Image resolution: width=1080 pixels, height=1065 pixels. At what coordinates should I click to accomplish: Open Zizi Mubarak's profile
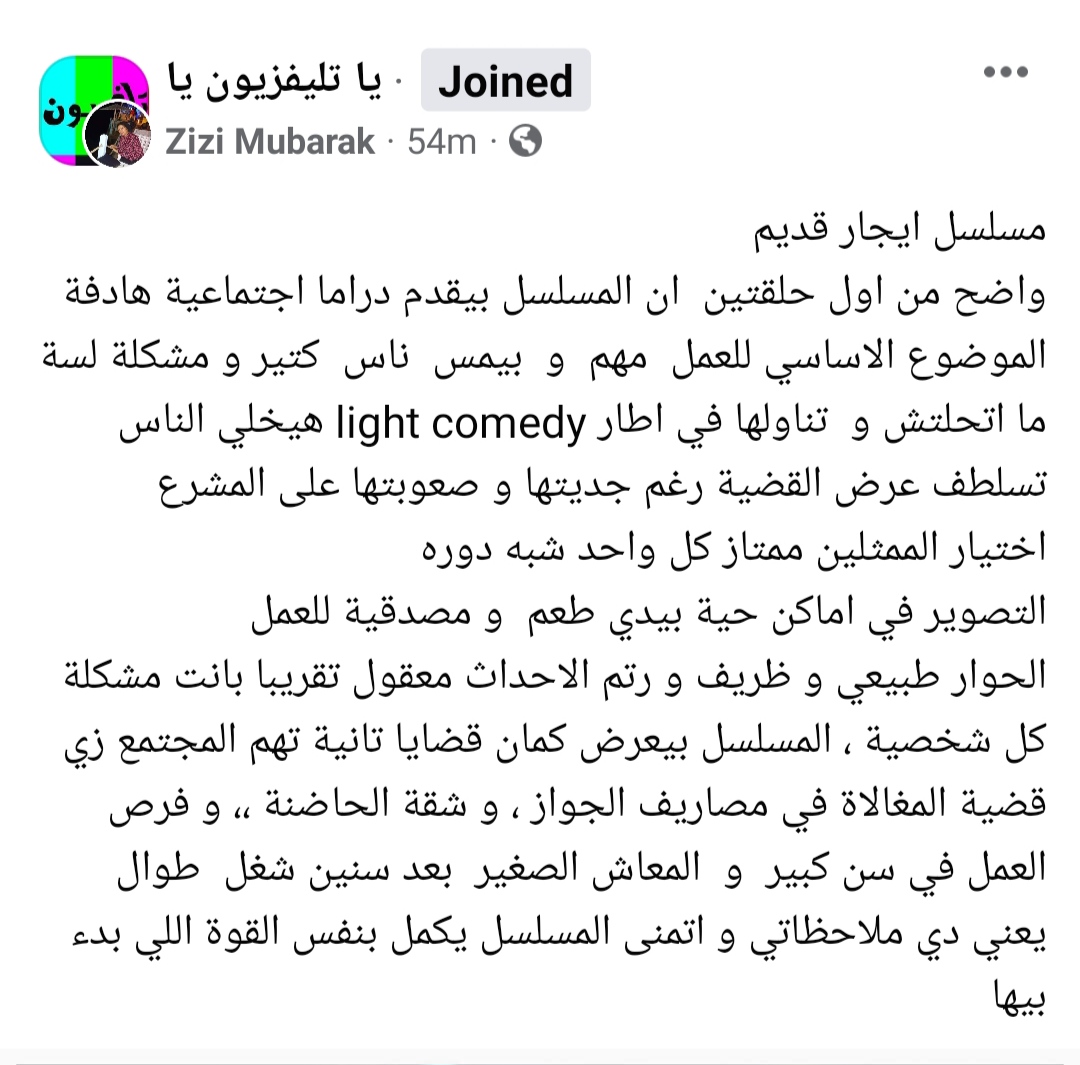pyautogui.click(x=270, y=142)
